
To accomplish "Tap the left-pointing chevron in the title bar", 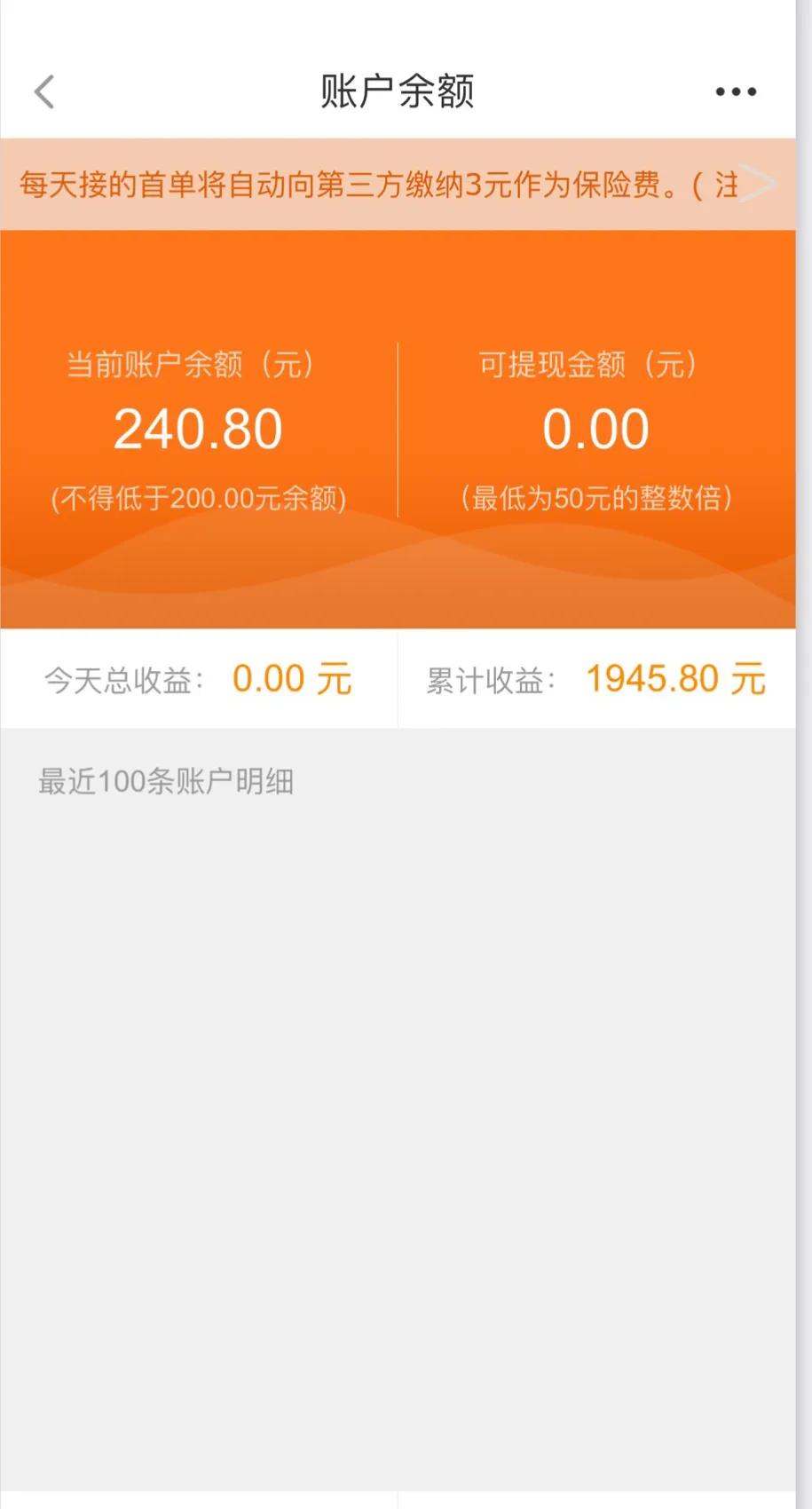I will pyautogui.click(x=43, y=91).
